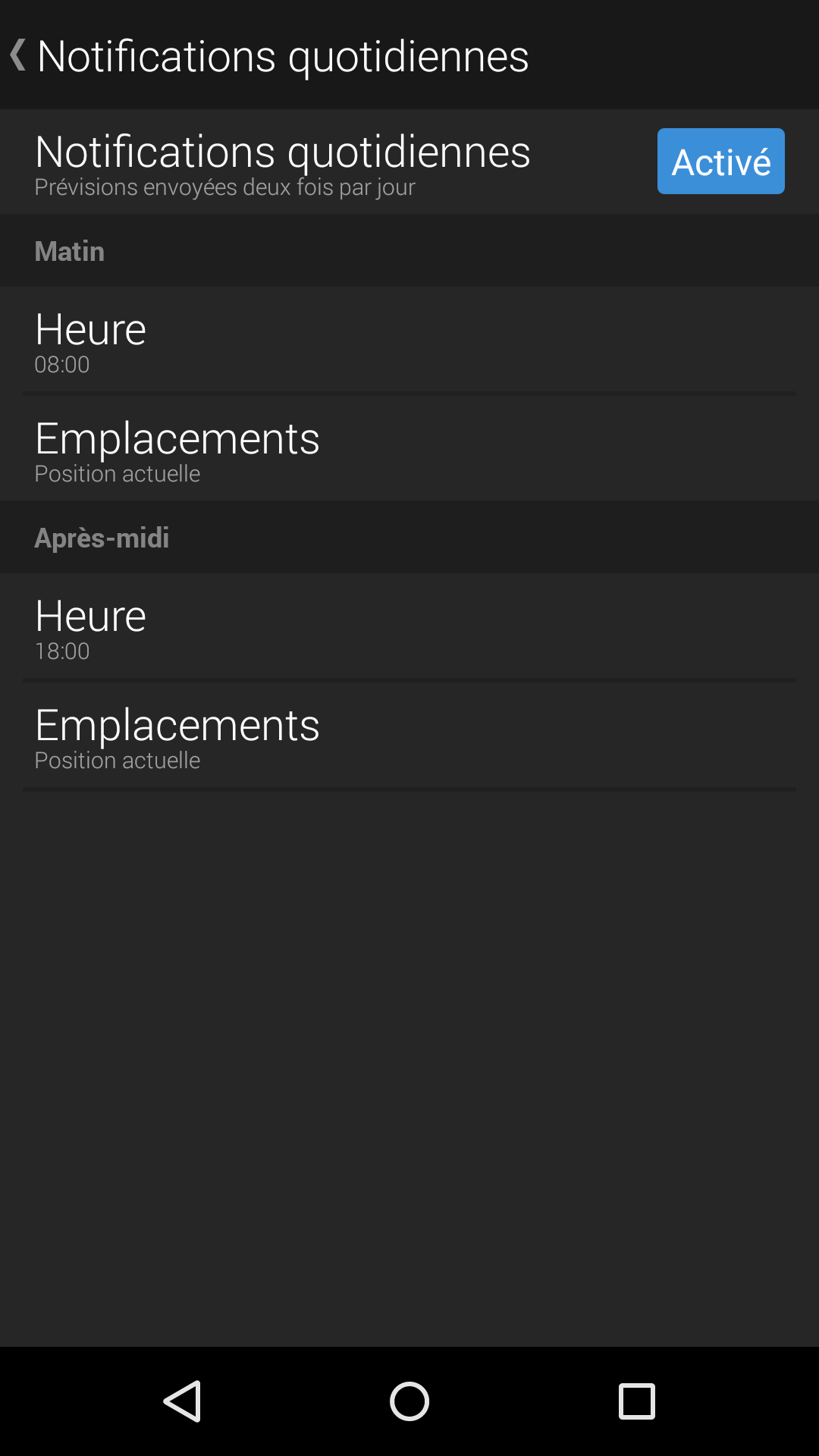This screenshot has height=1456, width=819.
Task: Open the recent apps overview
Action: coord(636,1401)
